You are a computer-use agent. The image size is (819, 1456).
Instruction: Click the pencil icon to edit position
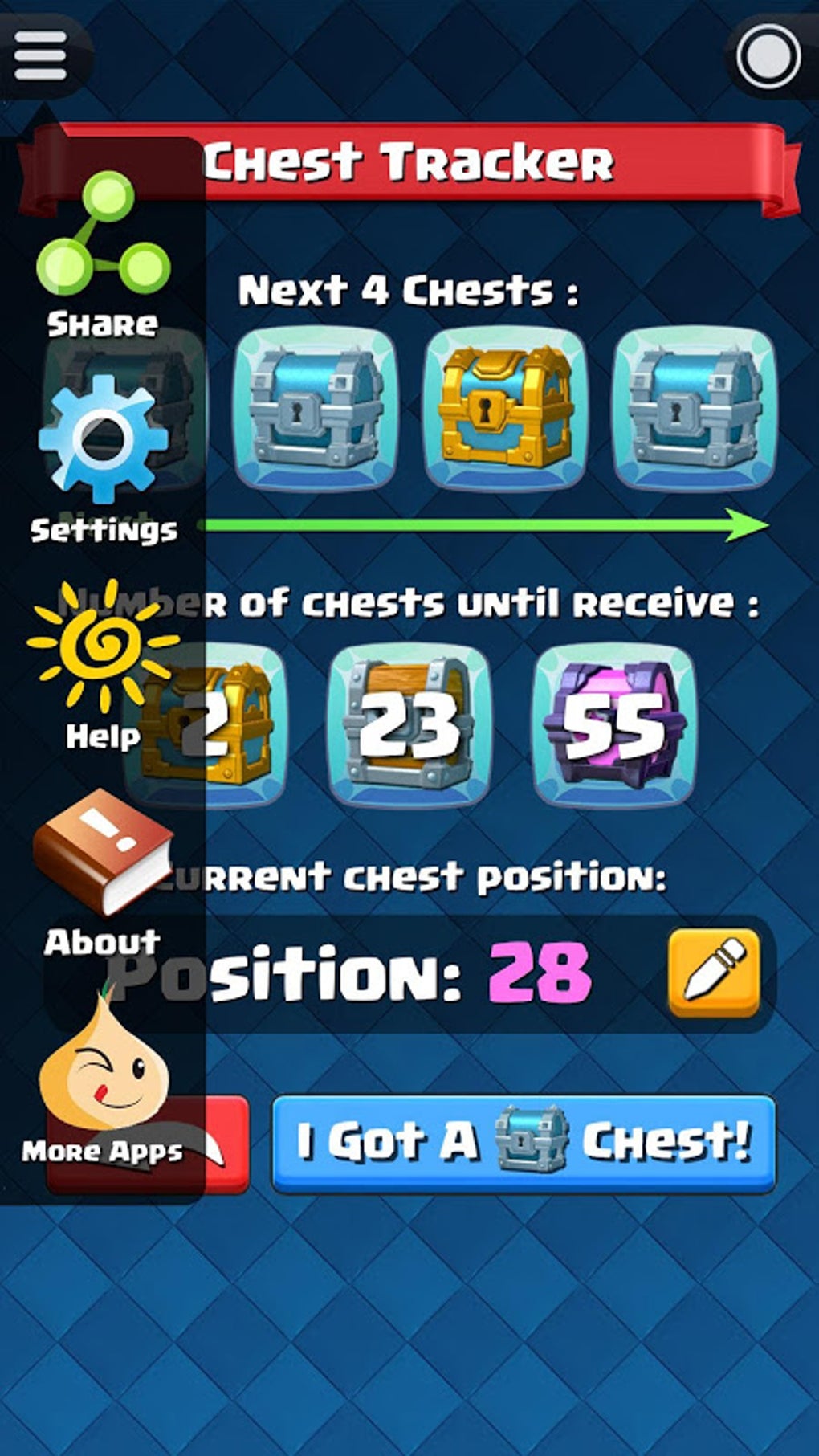(x=713, y=972)
